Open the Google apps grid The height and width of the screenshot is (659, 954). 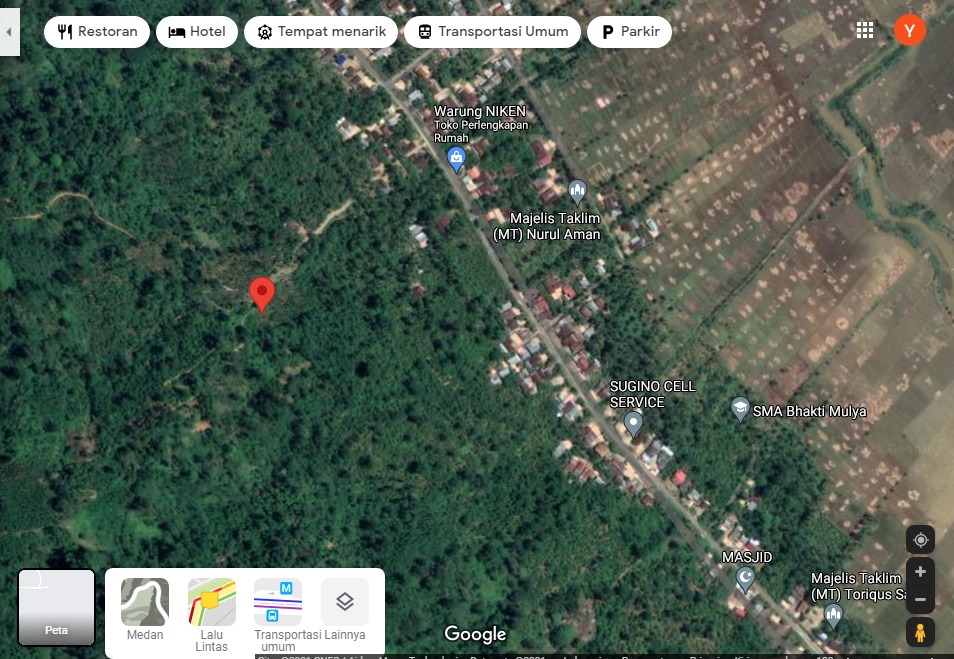tap(865, 31)
